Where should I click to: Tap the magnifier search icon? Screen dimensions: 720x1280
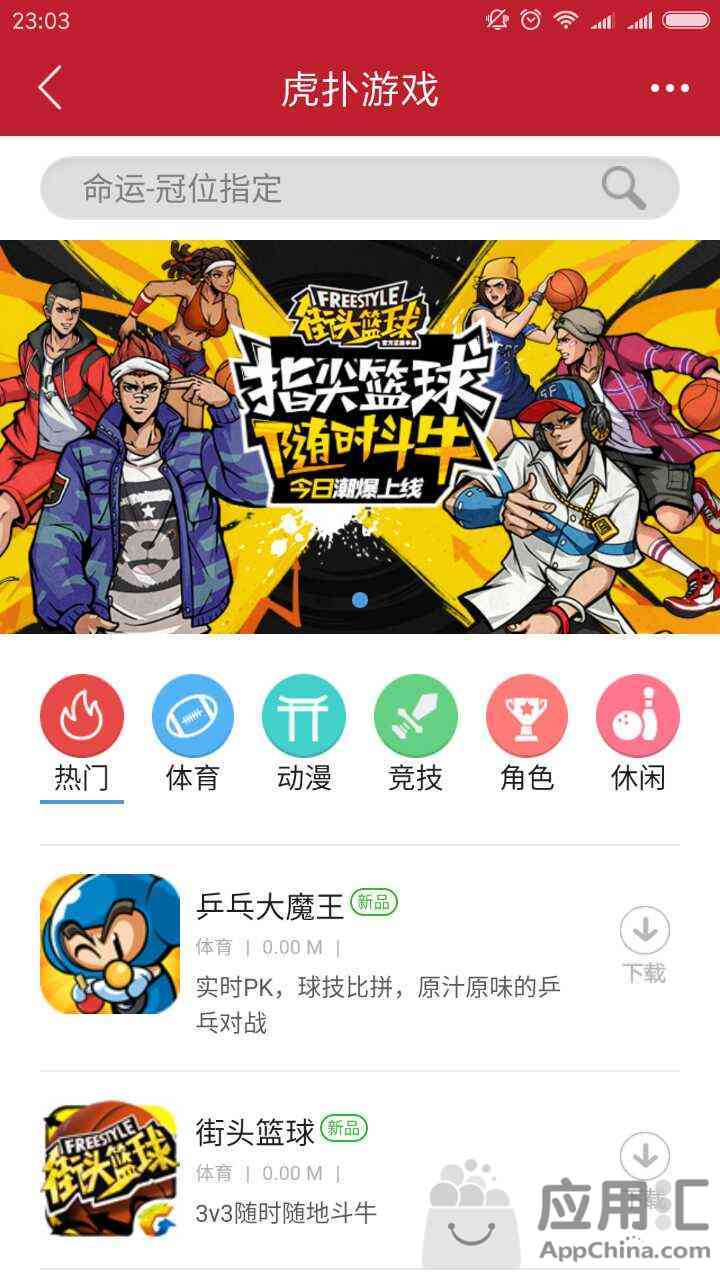624,188
